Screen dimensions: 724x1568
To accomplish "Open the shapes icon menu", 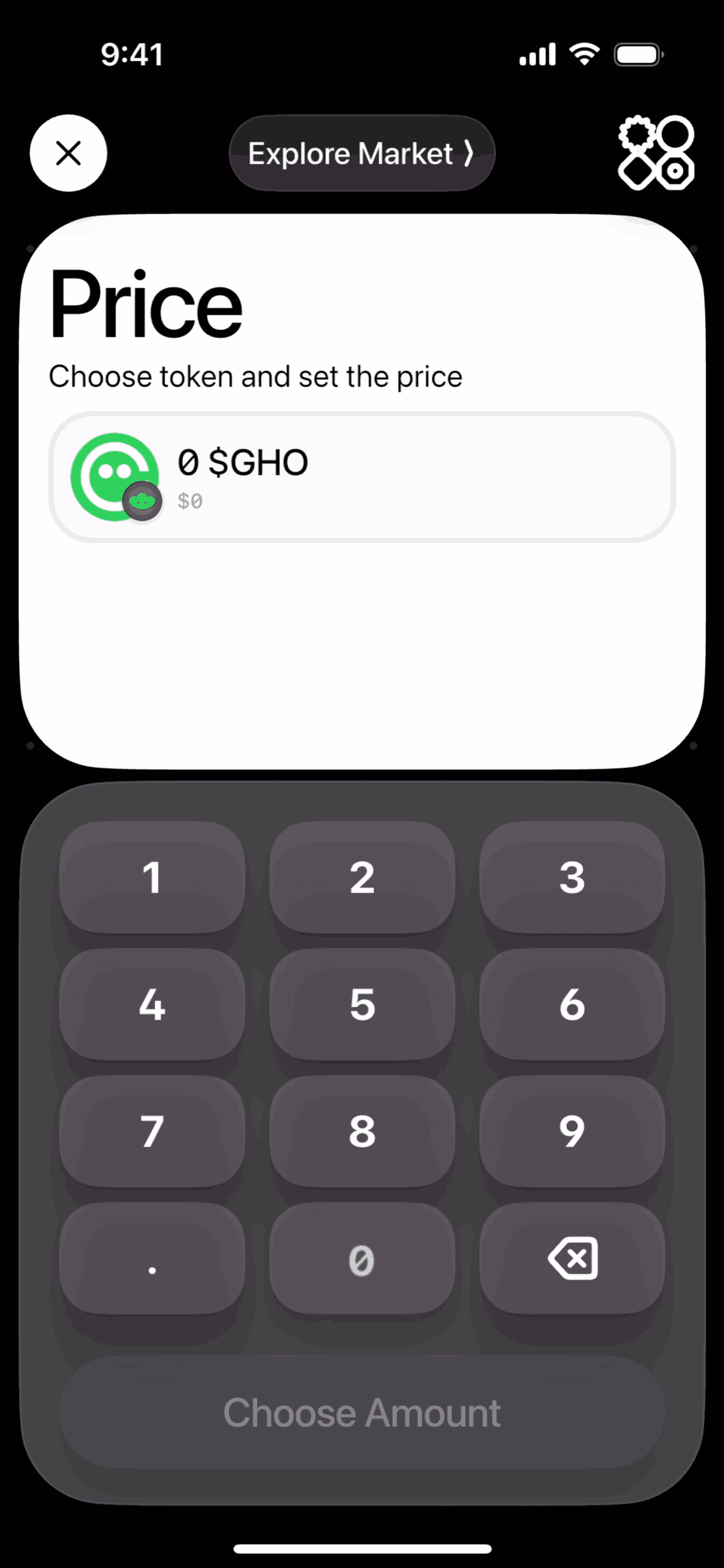I will pos(655,153).
